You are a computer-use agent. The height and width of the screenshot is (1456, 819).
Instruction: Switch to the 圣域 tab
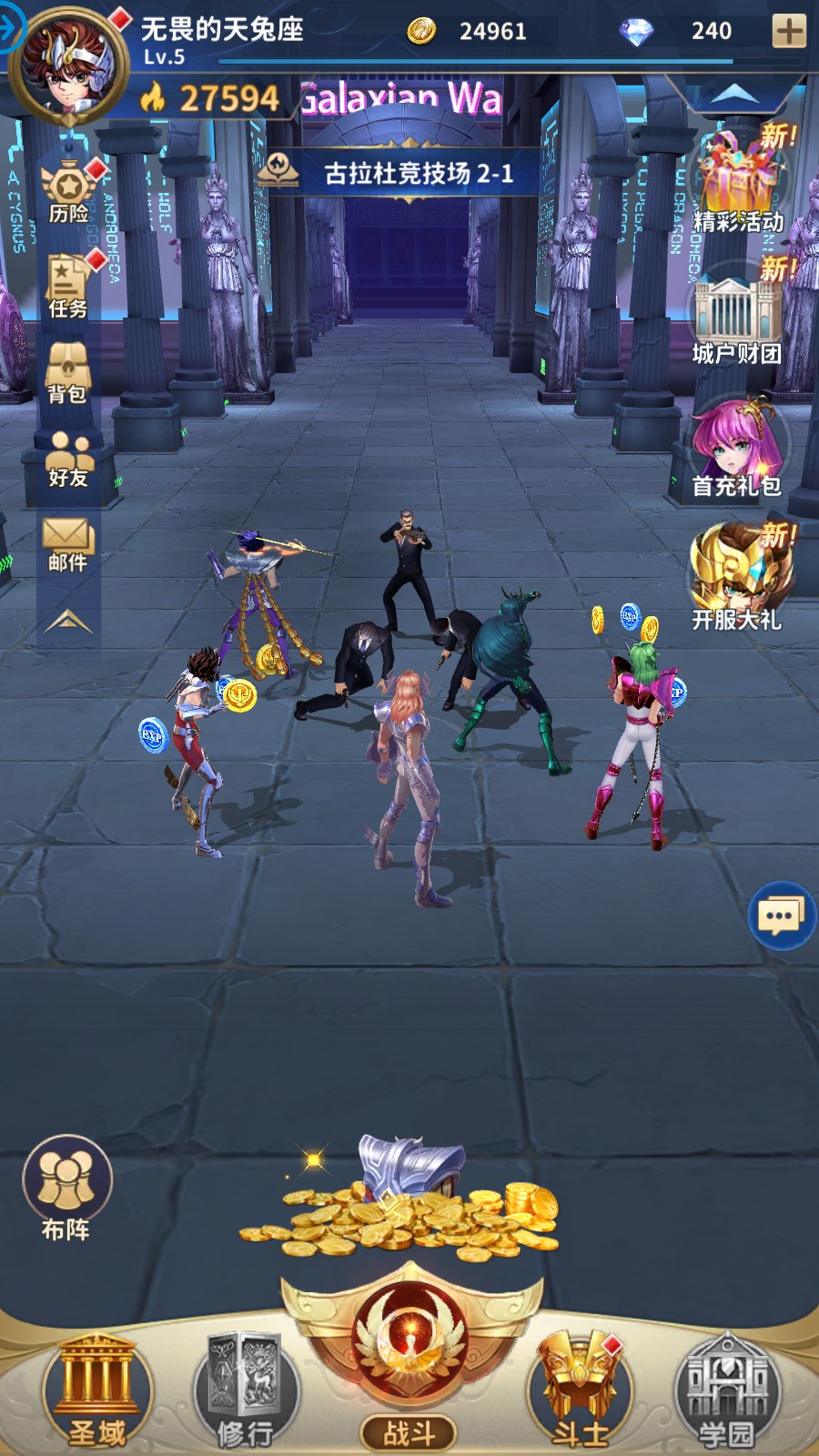(96, 1392)
